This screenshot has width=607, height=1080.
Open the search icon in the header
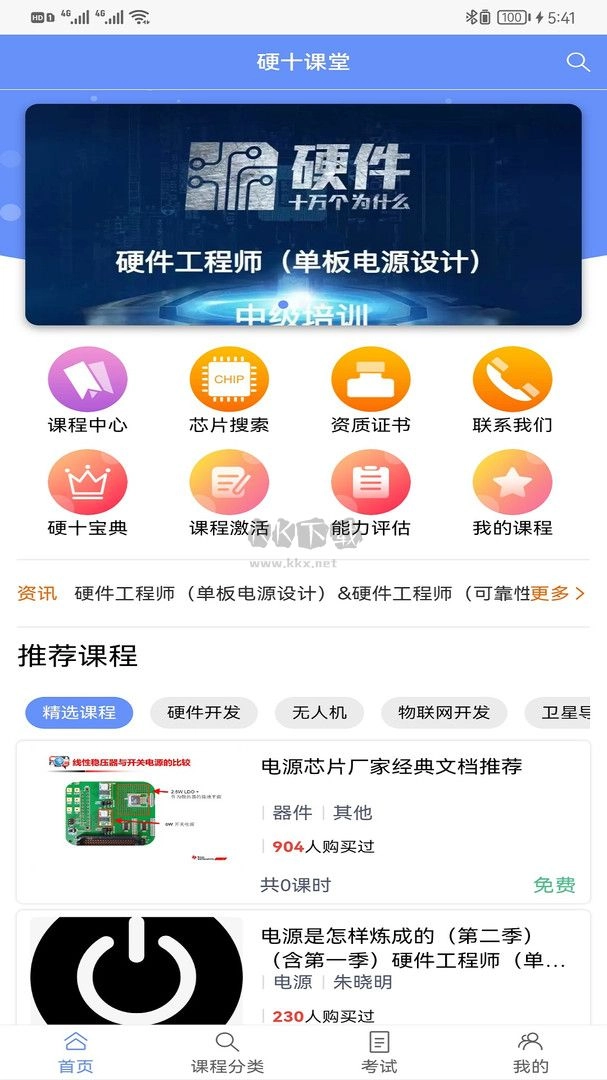pos(577,62)
